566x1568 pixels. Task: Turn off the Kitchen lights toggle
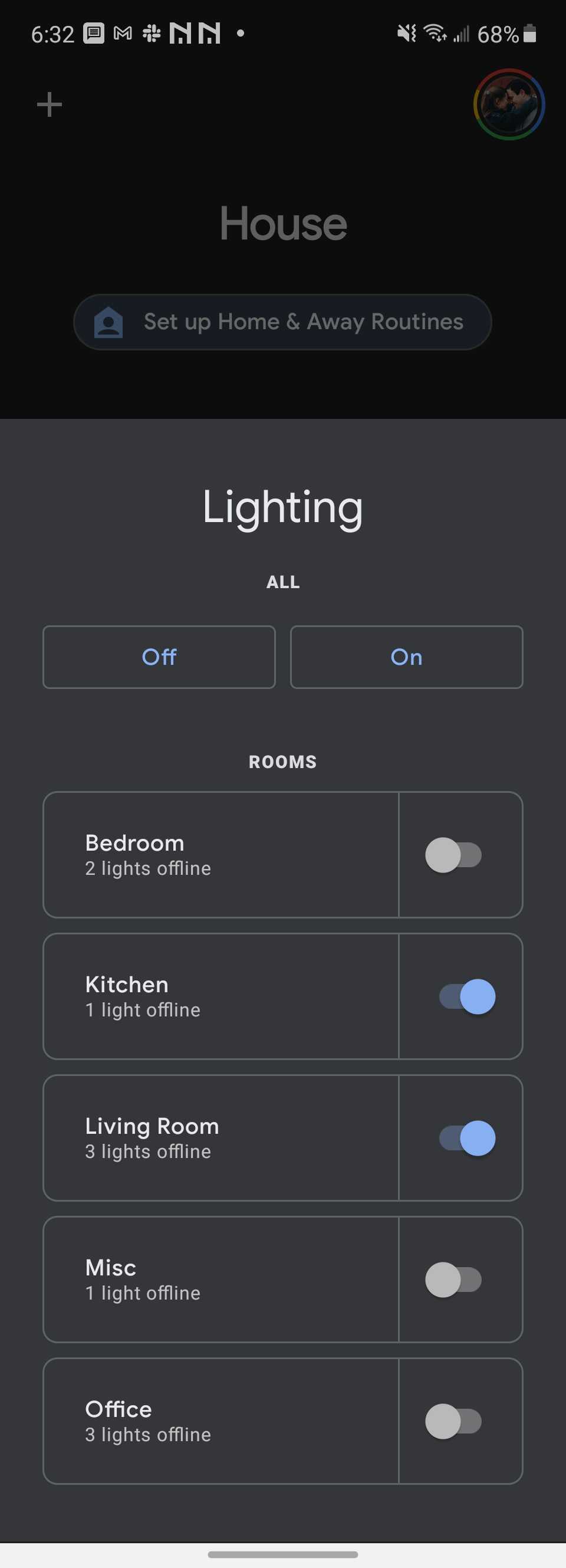click(x=463, y=996)
